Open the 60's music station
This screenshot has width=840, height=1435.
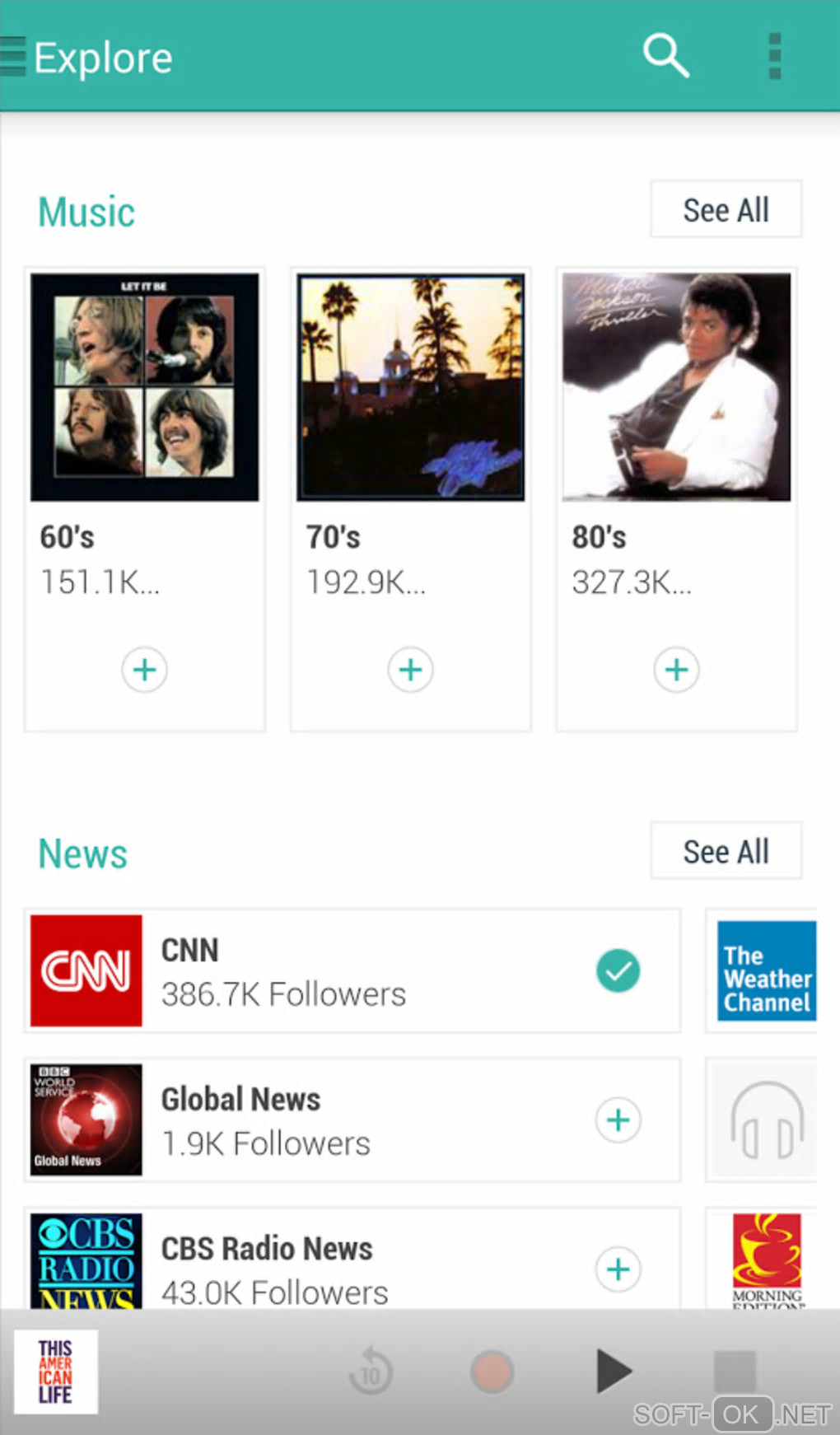[144, 388]
